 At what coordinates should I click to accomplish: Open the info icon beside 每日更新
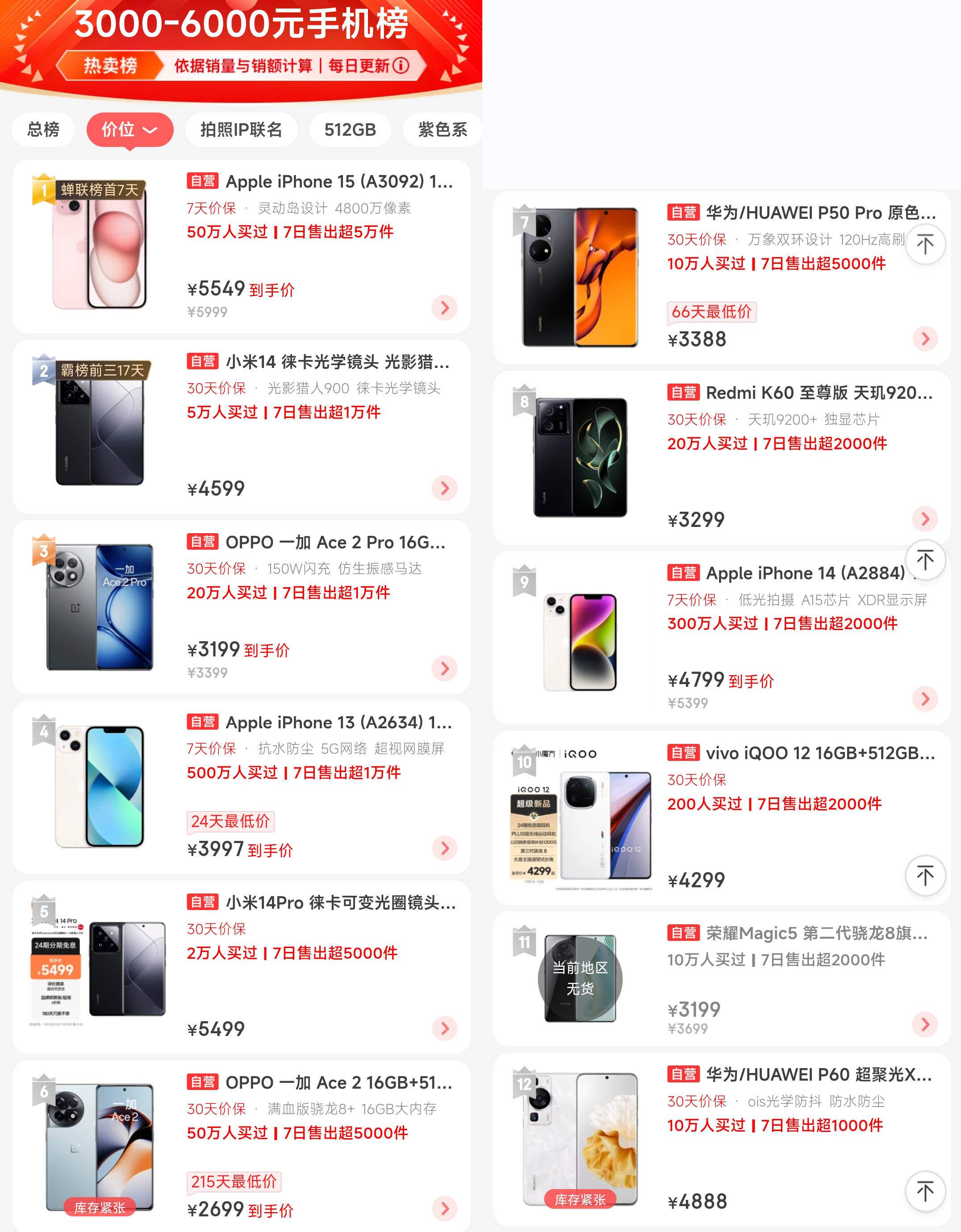point(401,66)
